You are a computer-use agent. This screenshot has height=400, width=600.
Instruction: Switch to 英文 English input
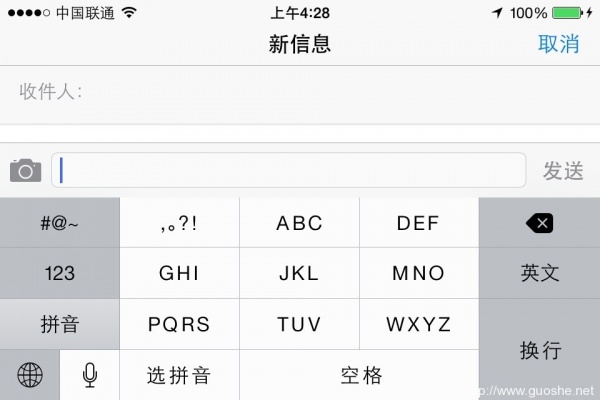pos(539,274)
